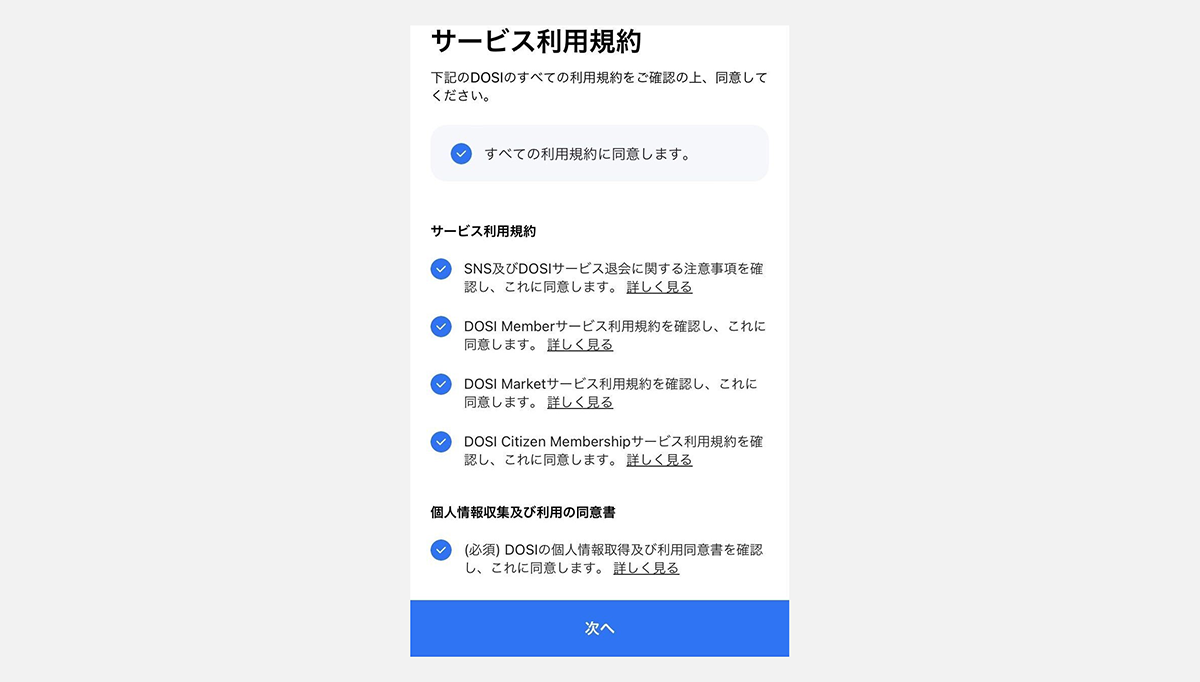Open 詳しく見る for DOSI Member terms

point(580,345)
